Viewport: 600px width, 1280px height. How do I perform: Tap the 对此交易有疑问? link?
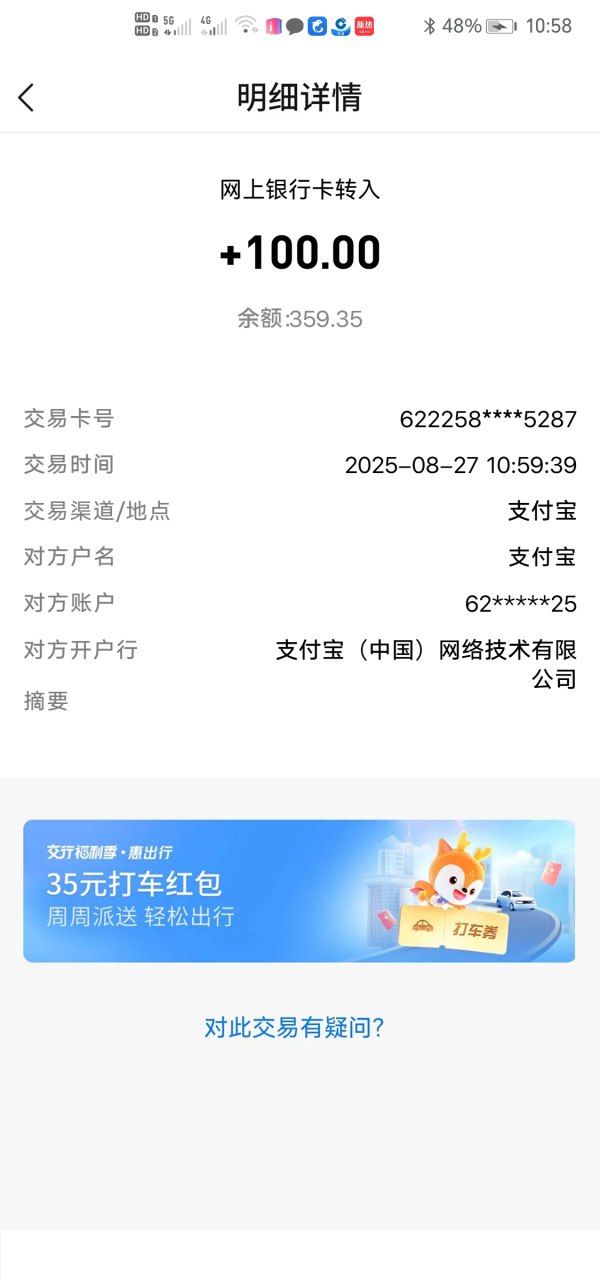click(295, 1027)
